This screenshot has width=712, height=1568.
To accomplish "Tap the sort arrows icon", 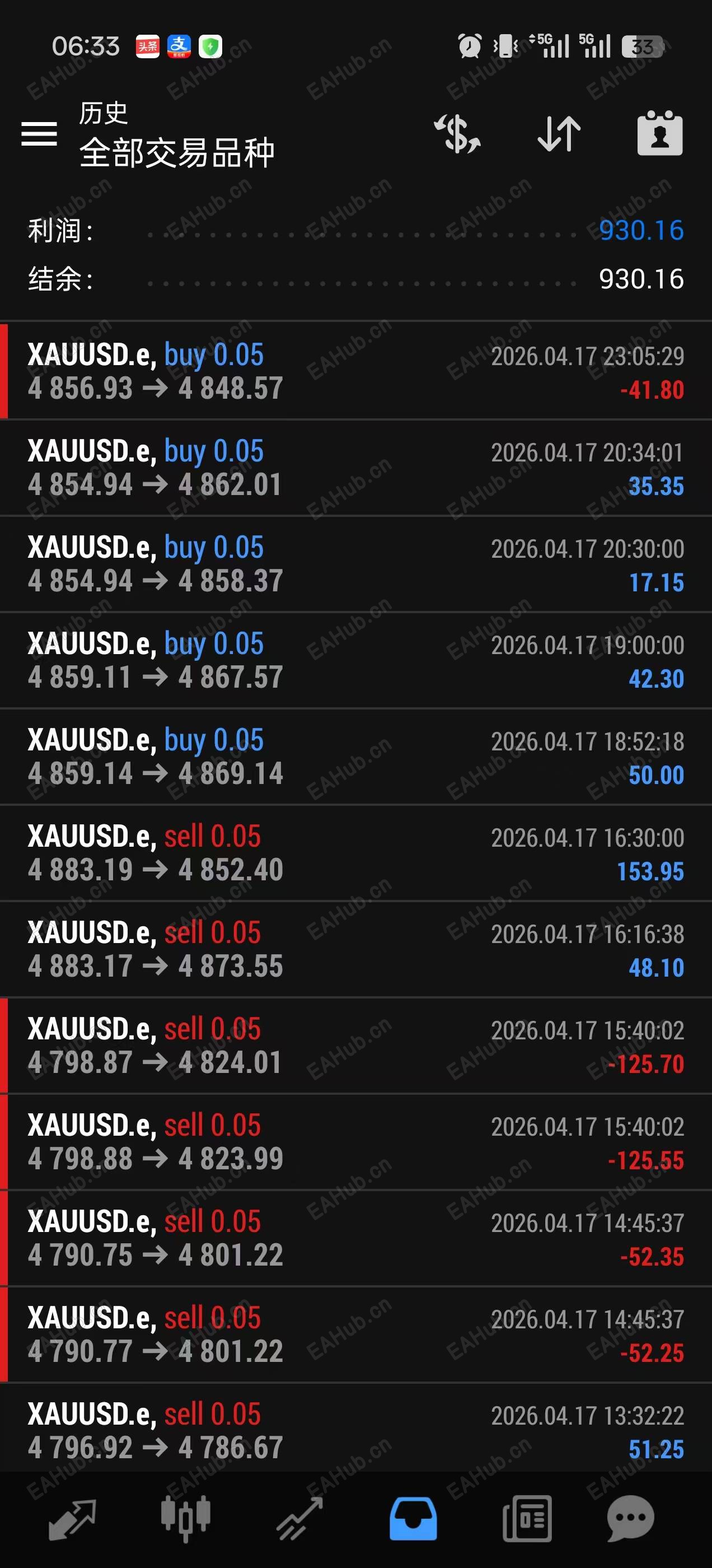I will (559, 133).
